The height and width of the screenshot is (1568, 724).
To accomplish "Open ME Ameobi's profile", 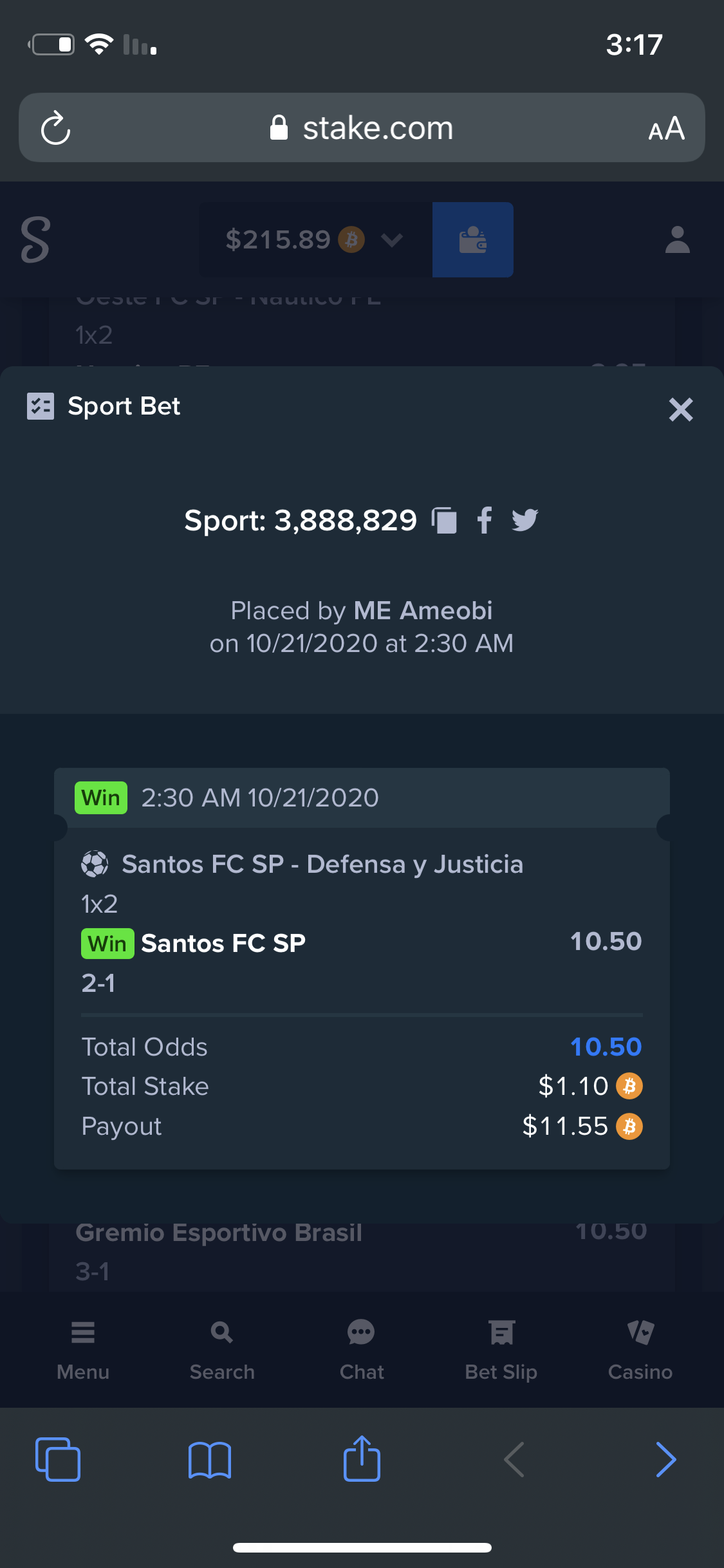I will point(423,610).
